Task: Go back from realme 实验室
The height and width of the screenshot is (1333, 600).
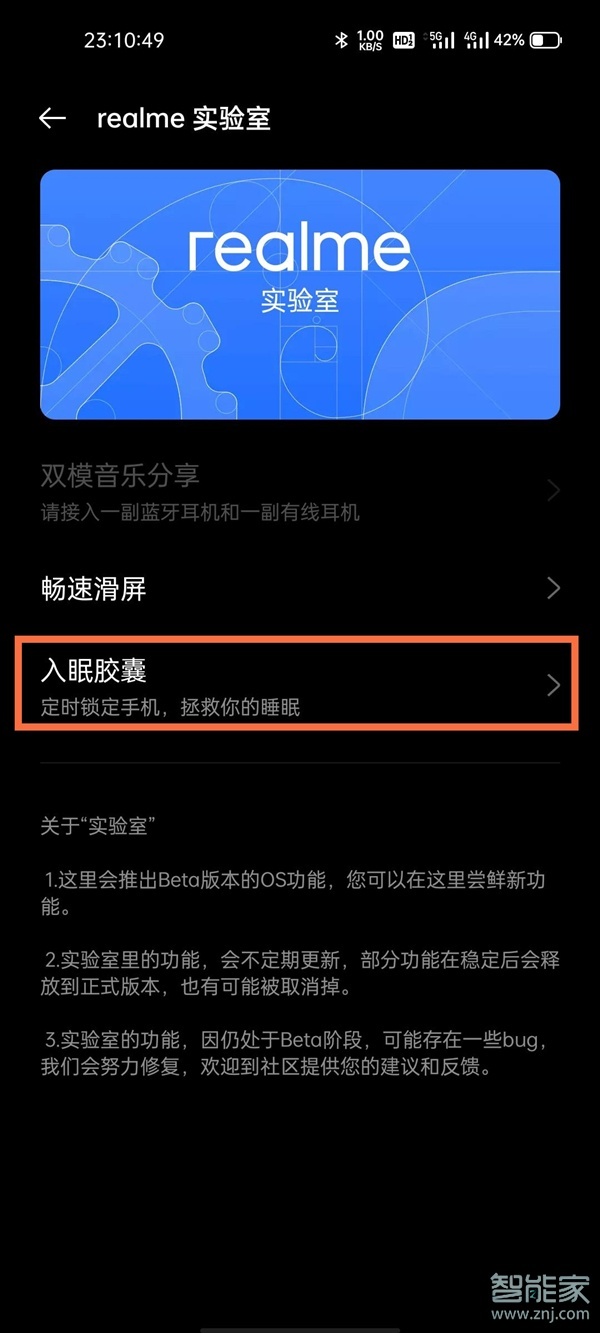Action: coord(52,119)
